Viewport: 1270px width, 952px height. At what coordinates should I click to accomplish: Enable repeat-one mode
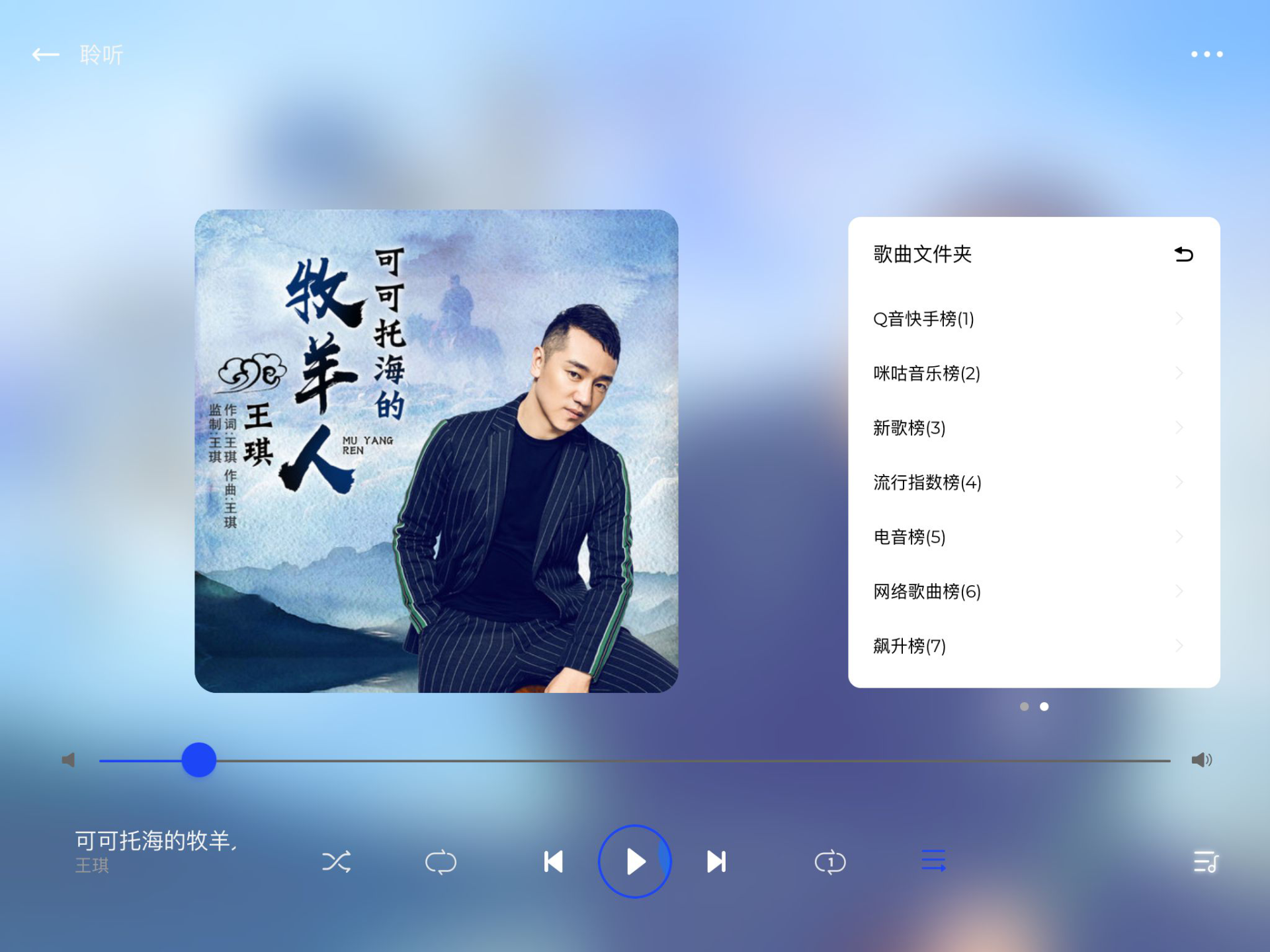[830, 862]
